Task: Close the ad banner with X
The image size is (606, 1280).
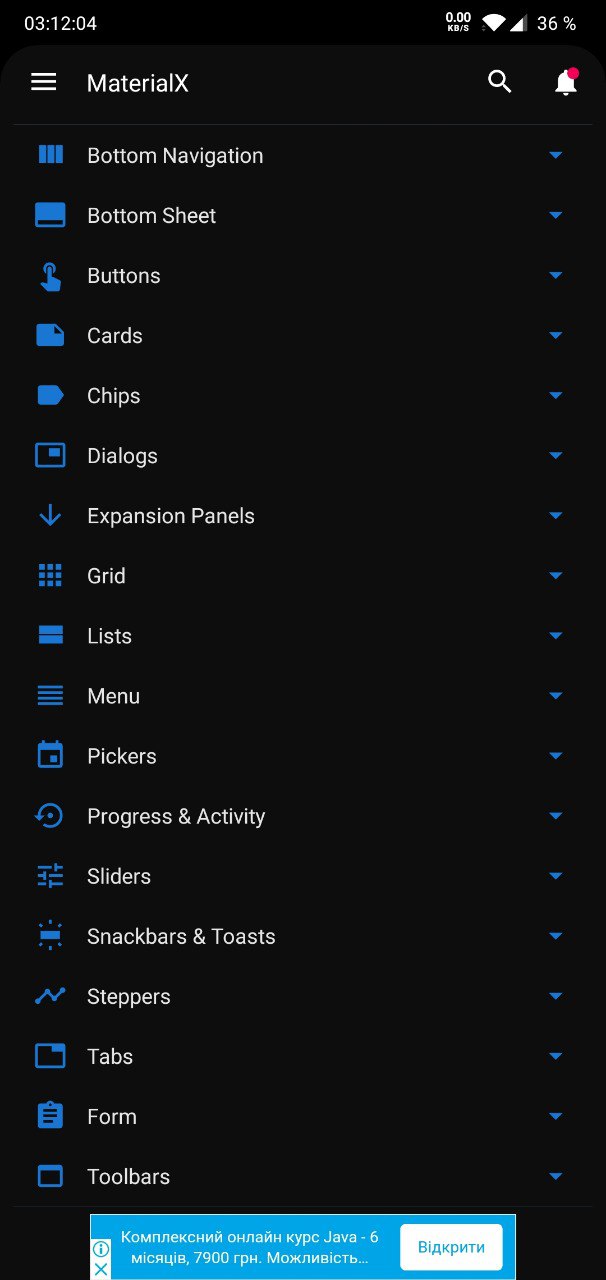Action: click(x=101, y=1269)
